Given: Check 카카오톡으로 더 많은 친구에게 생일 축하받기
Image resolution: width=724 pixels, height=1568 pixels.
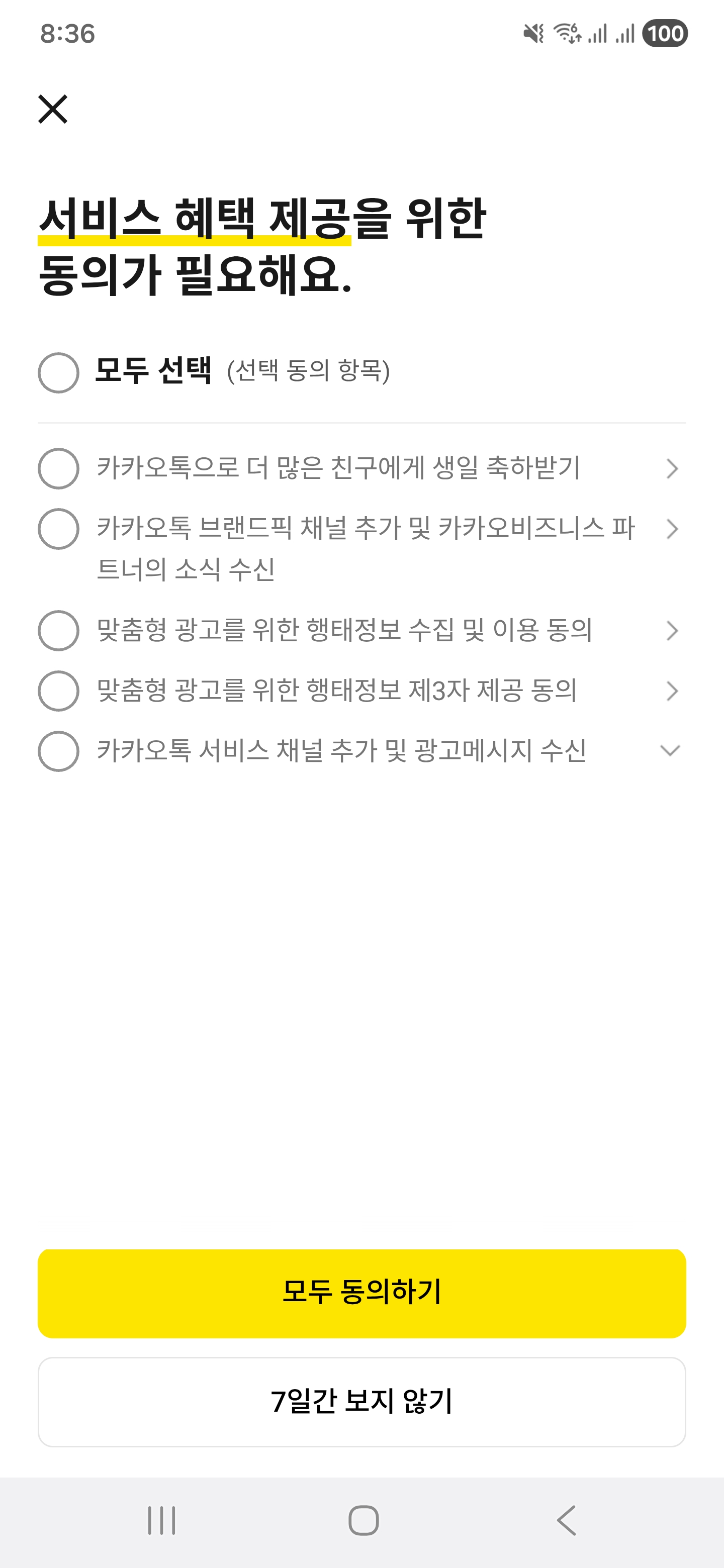Looking at the screenshot, I should (x=58, y=469).
